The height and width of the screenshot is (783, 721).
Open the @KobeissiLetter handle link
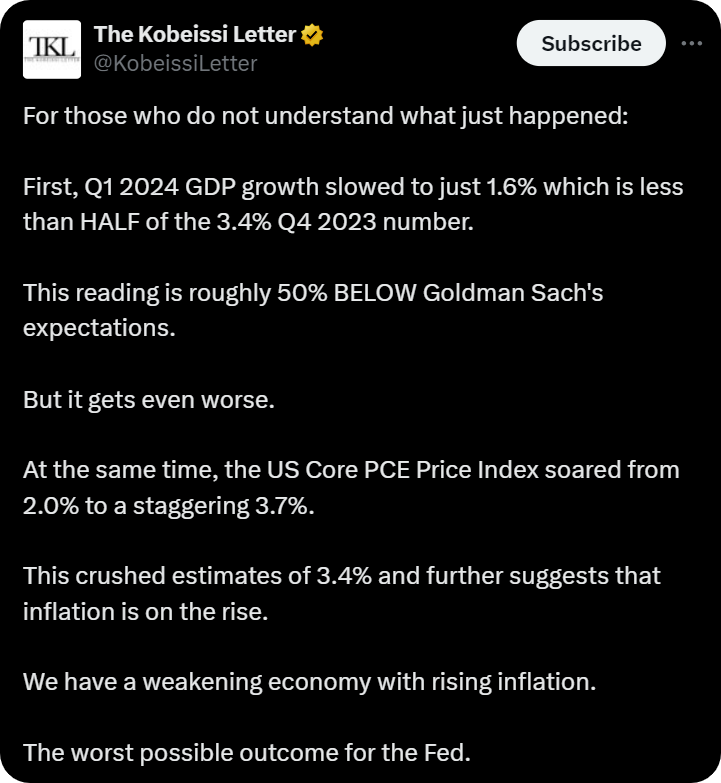click(x=175, y=63)
